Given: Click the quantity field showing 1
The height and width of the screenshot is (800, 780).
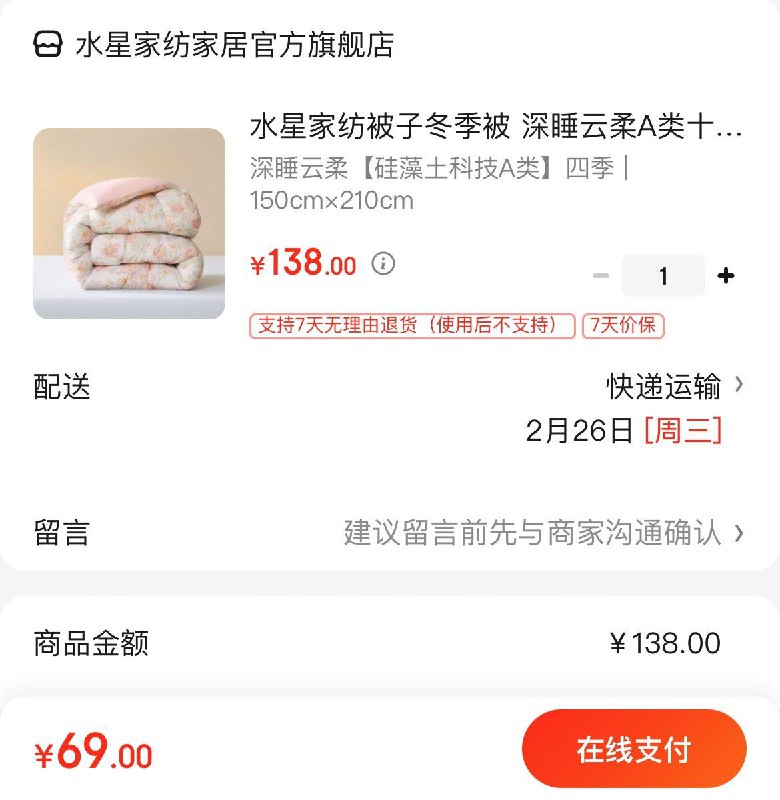Looking at the screenshot, I should click(663, 275).
